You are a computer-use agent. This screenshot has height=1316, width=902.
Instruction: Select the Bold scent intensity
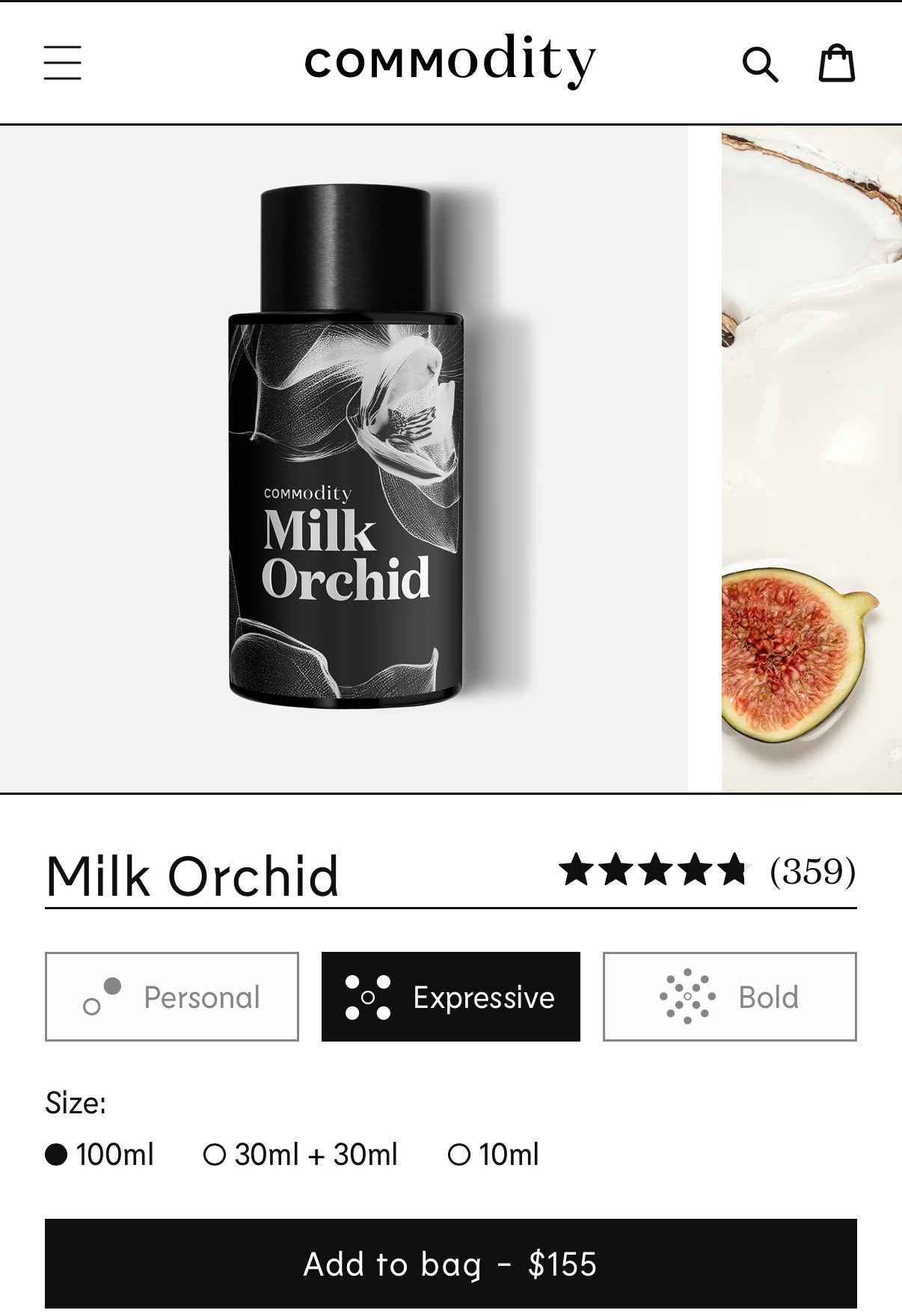[729, 997]
